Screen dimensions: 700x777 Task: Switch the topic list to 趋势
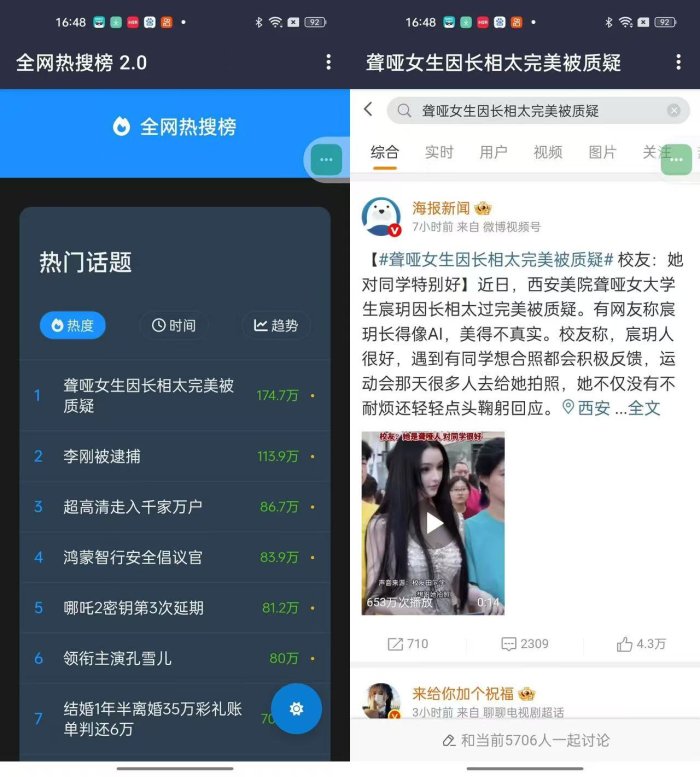(276, 325)
